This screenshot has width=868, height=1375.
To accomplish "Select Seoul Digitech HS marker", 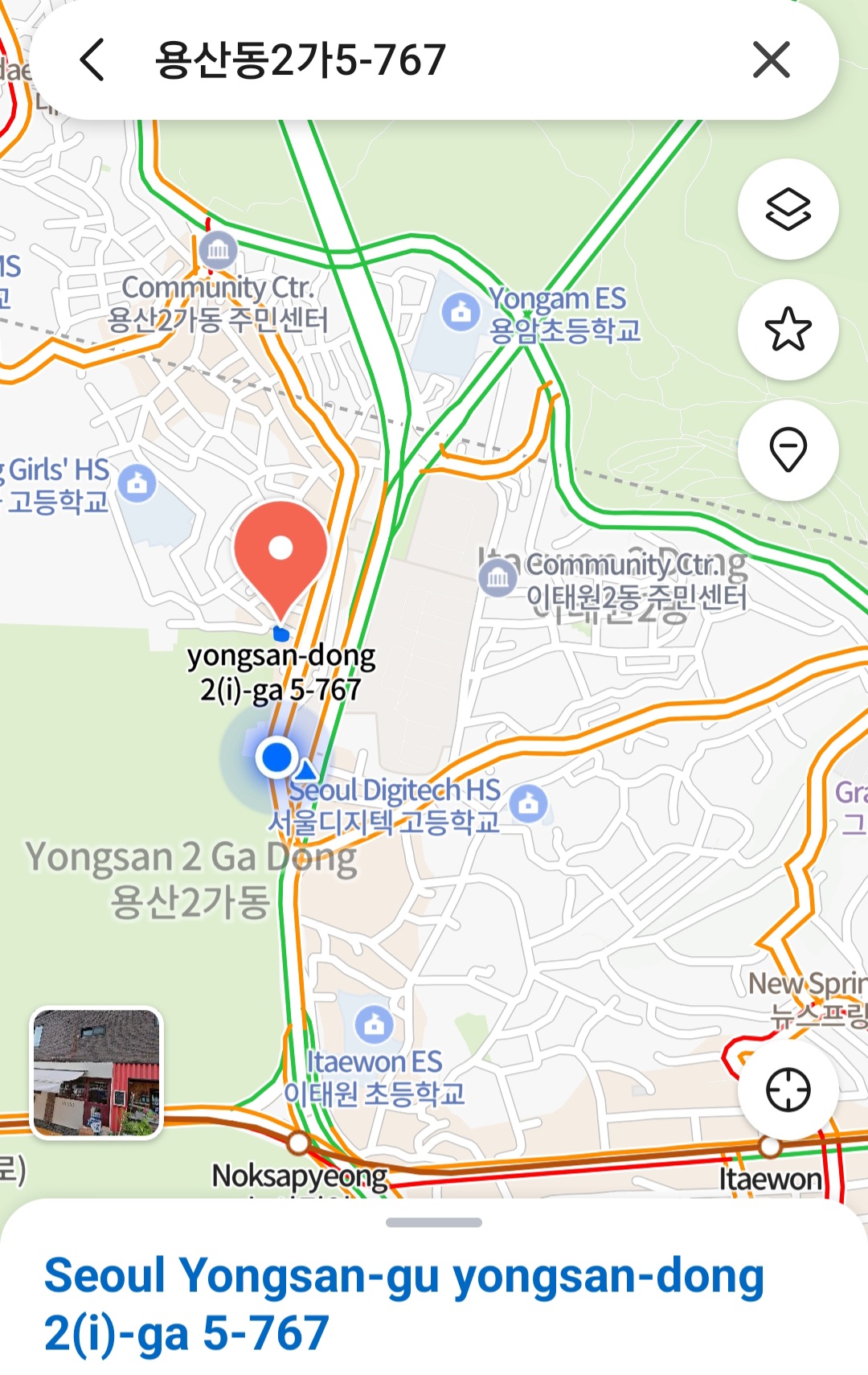I will coord(528,802).
